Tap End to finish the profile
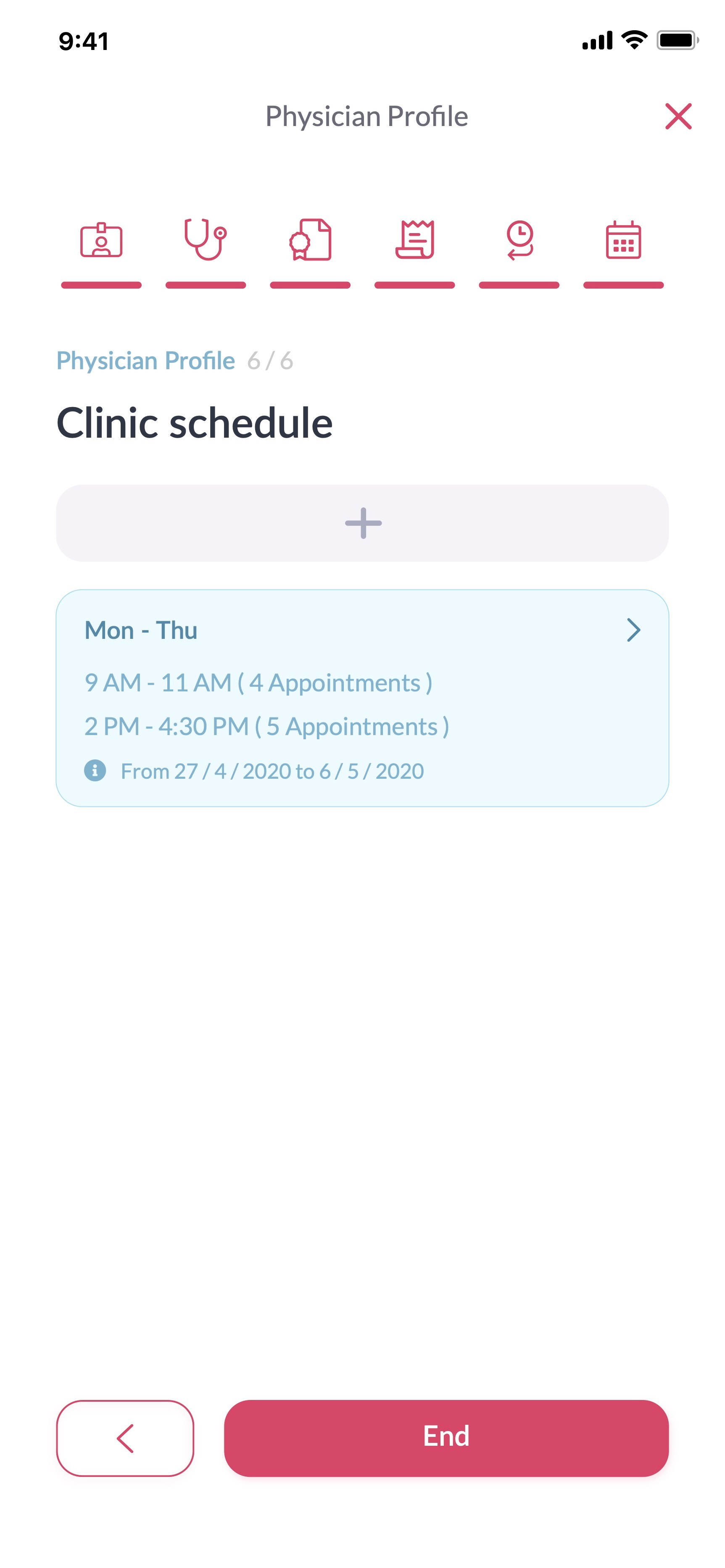The image size is (725, 1568). 446,1438
